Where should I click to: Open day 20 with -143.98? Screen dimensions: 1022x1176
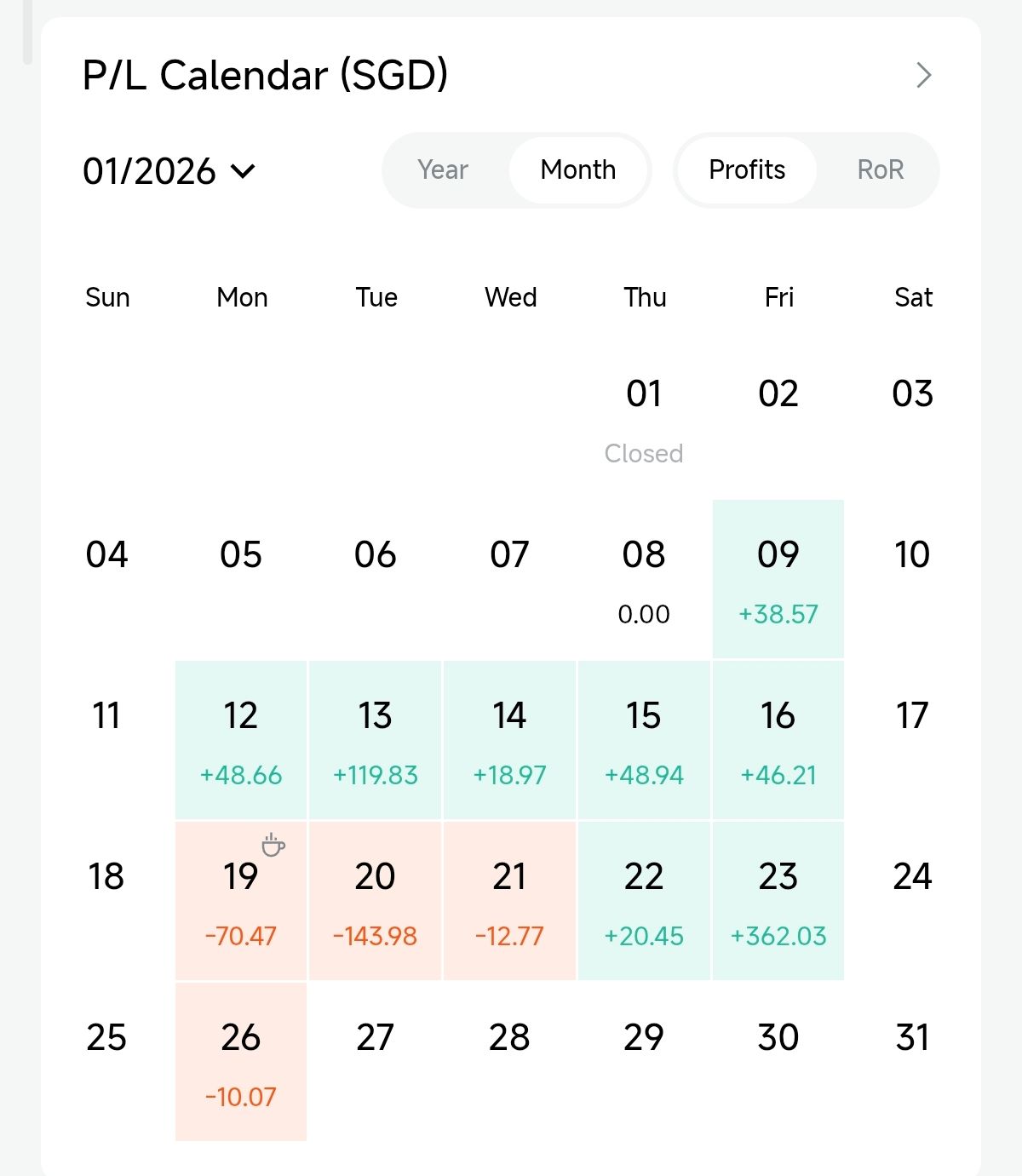[x=375, y=901]
